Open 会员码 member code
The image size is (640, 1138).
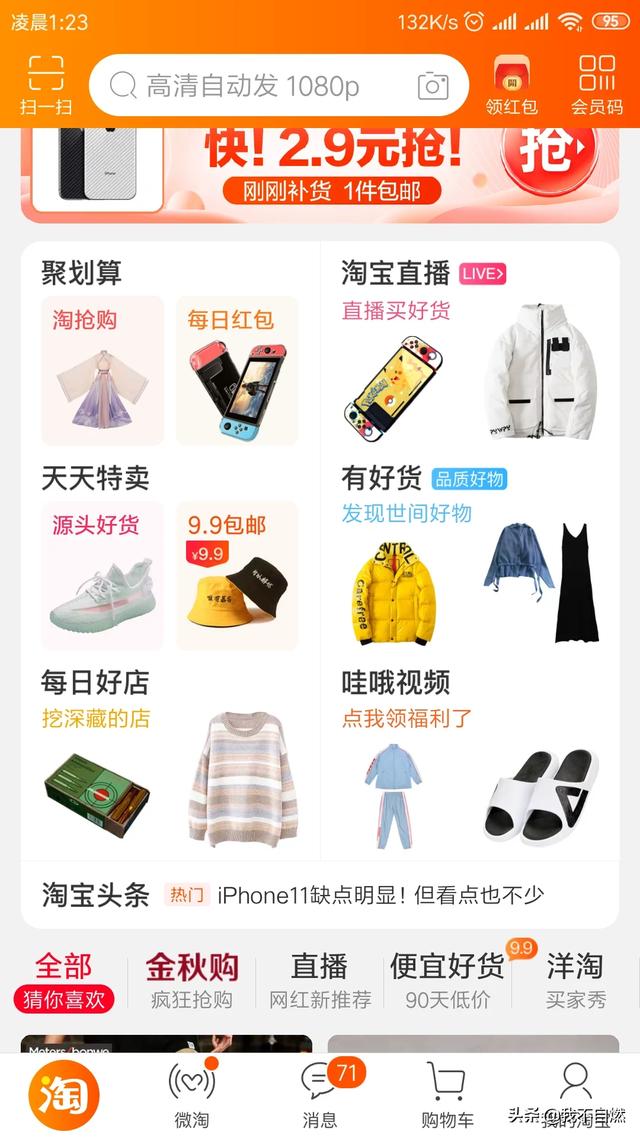point(597,84)
